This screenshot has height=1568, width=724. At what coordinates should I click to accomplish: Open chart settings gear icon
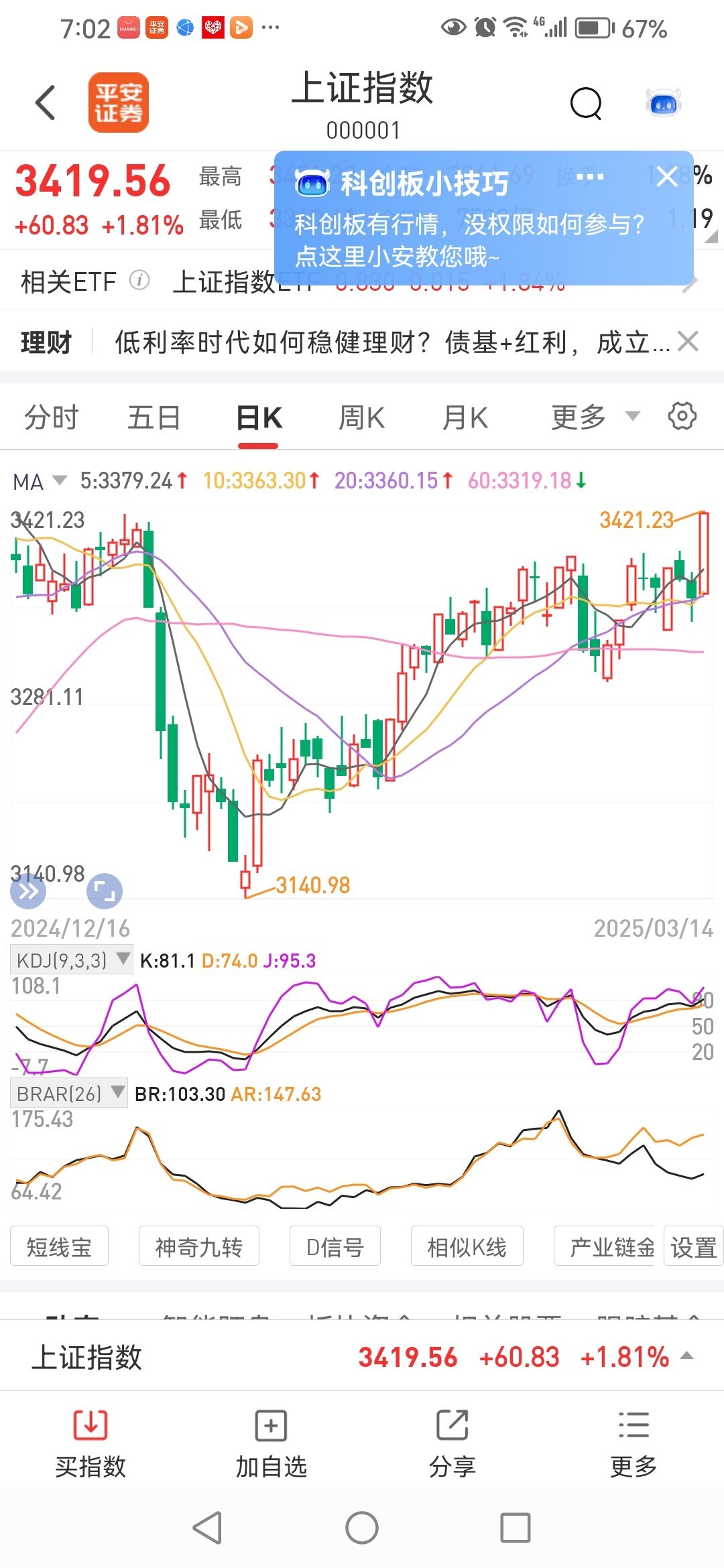[682, 416]
